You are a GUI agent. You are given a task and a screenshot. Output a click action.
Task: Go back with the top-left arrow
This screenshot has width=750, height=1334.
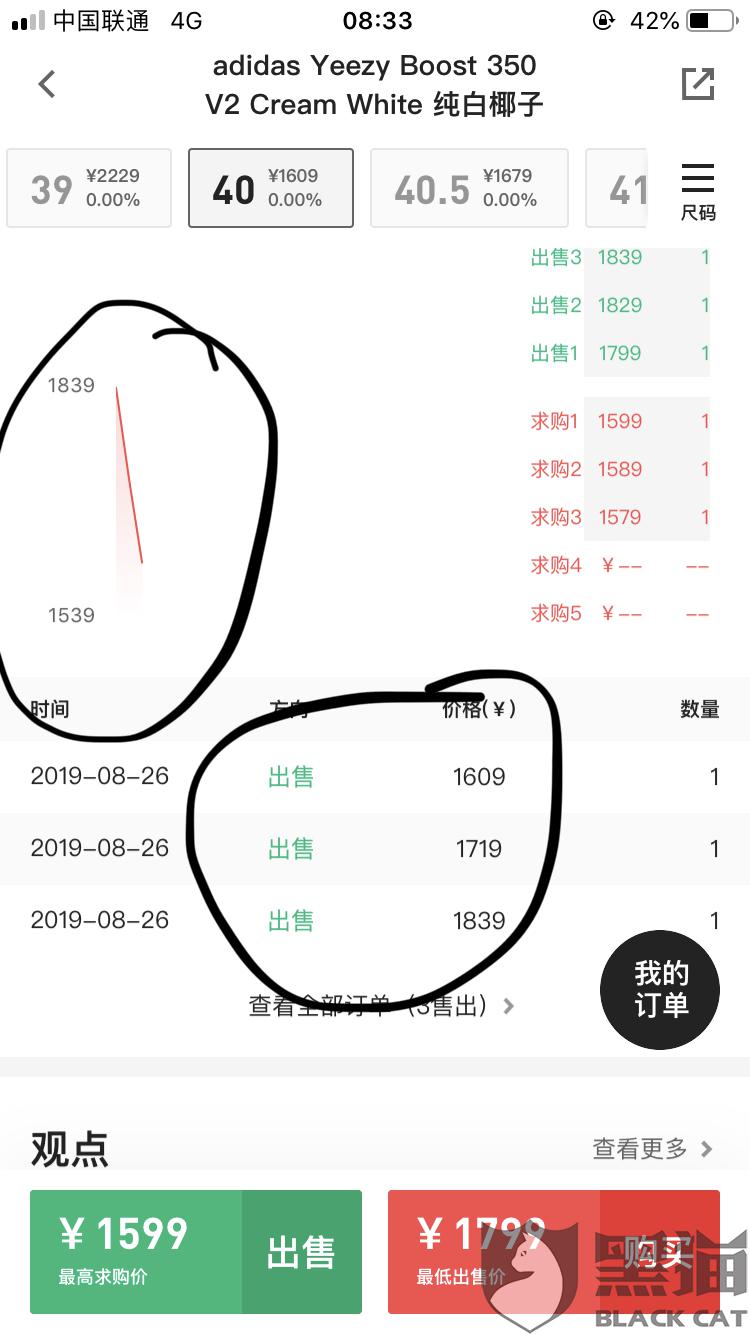(x=47, y=85)
